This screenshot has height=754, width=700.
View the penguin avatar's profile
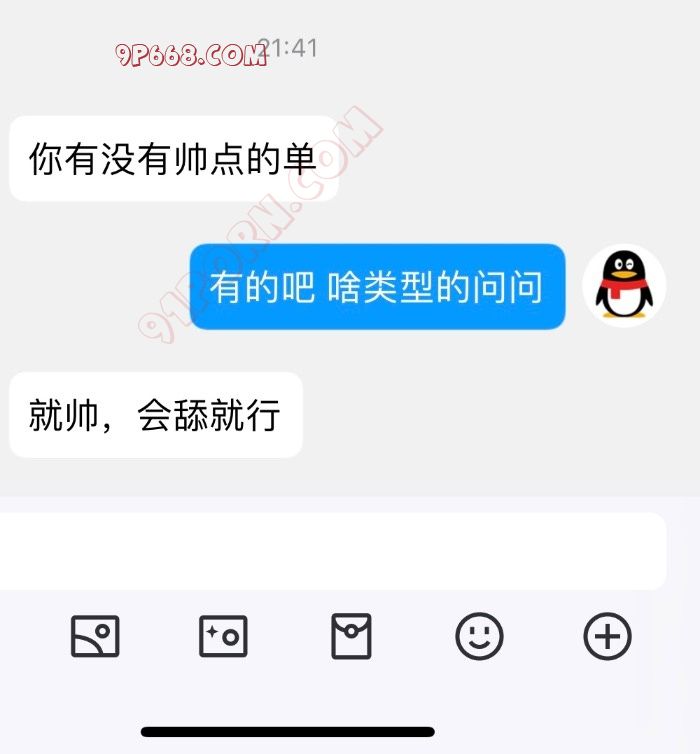(x=624, y=285)
